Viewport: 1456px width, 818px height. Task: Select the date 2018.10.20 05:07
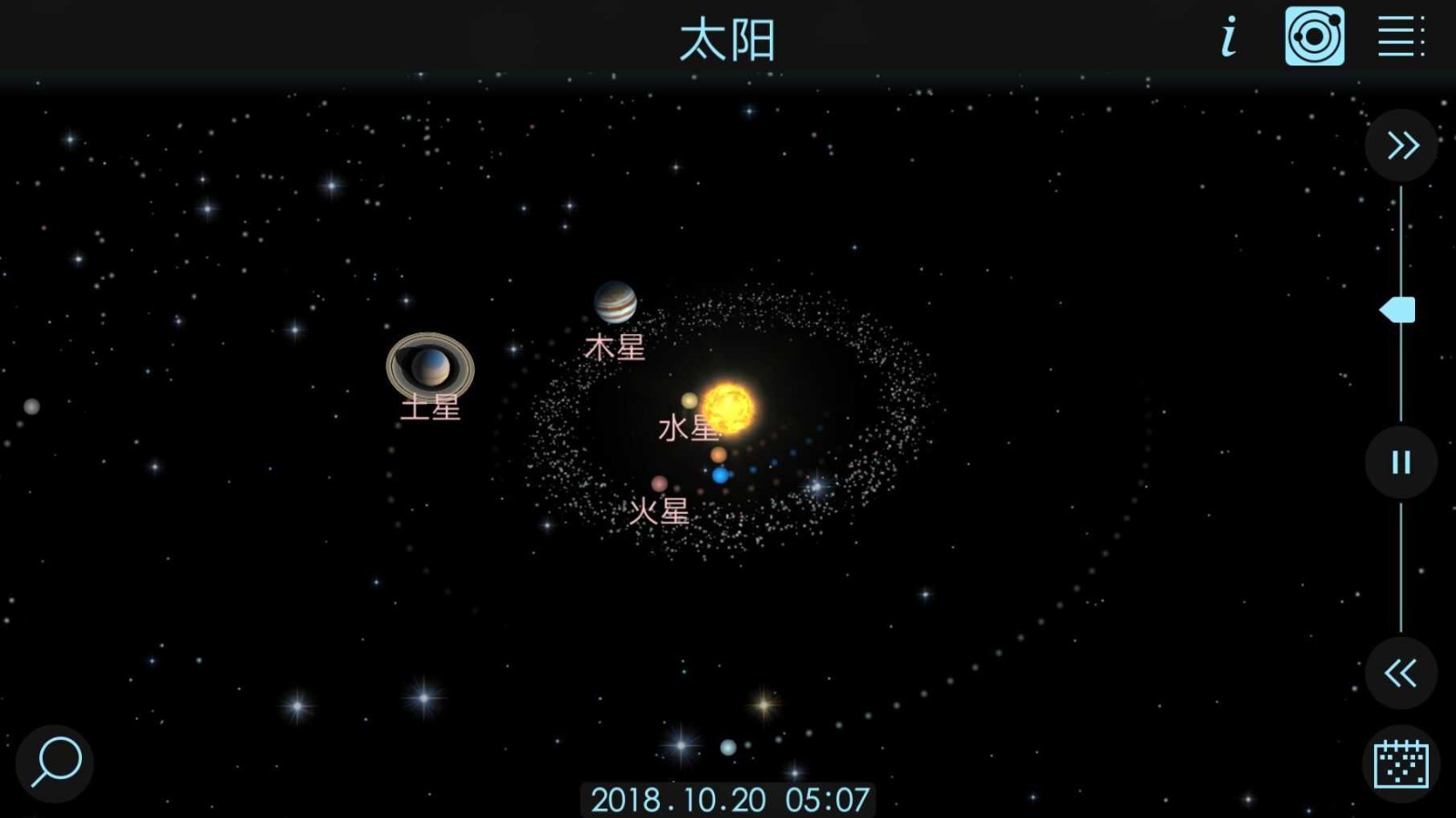(729, 800)
